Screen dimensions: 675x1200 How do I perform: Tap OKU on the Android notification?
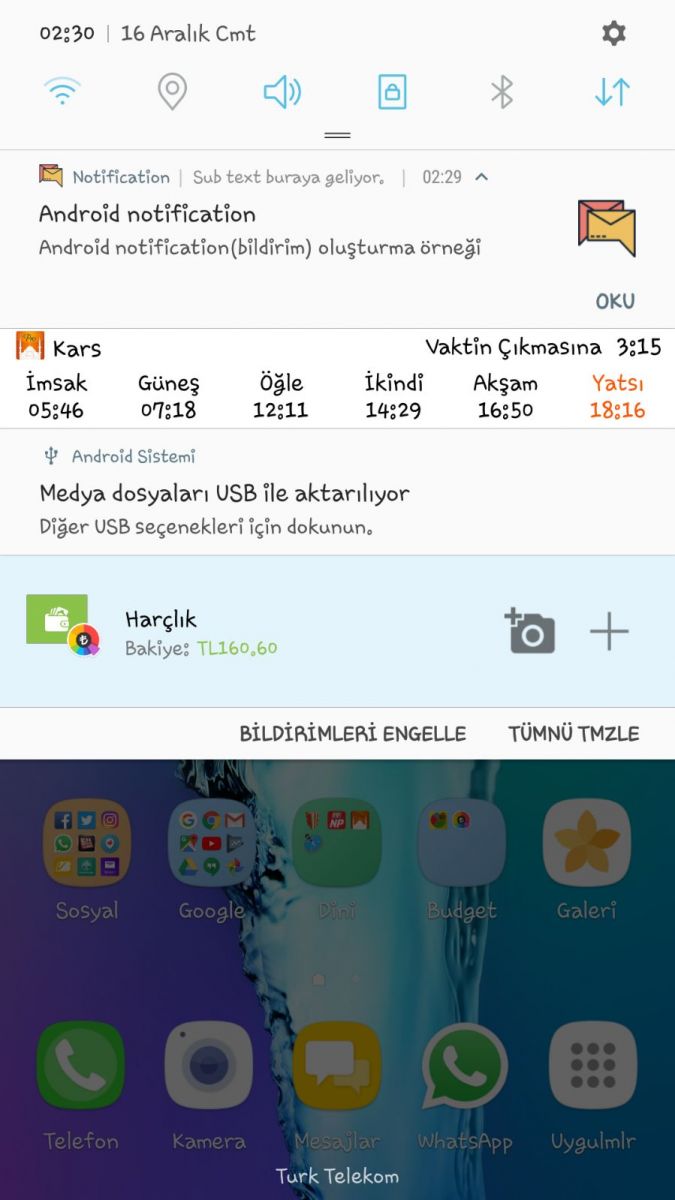[615, 301]
